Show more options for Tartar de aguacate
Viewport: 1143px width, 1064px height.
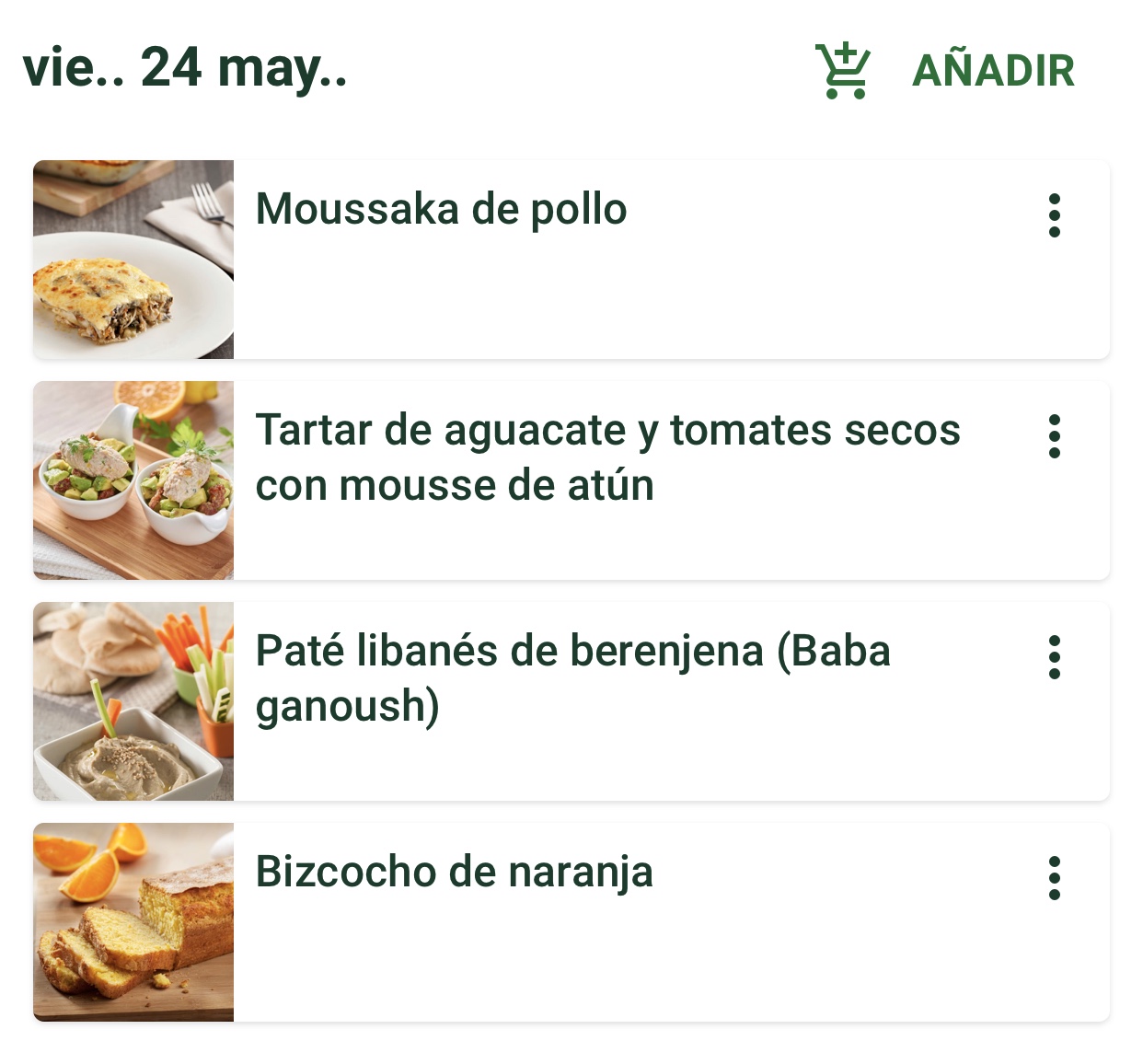point(1055,436)
